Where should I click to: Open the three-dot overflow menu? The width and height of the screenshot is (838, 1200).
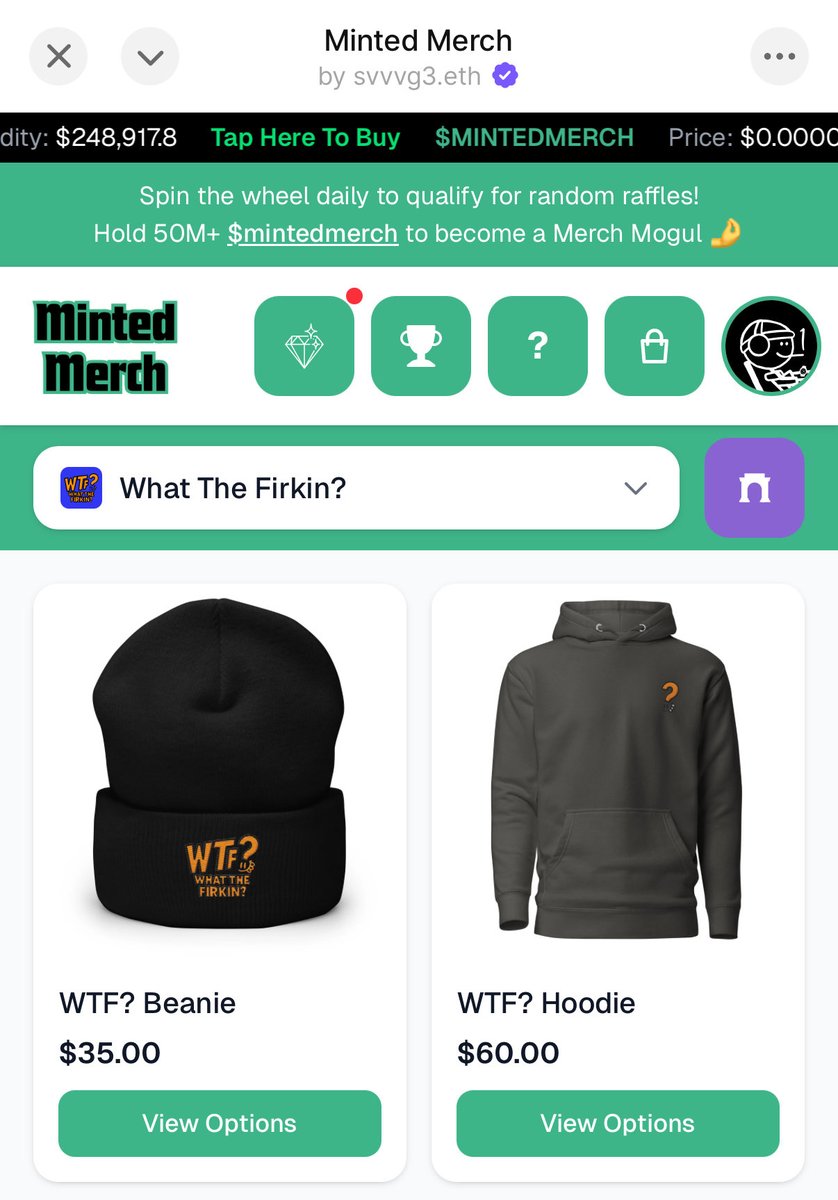(x=779, y=56)
